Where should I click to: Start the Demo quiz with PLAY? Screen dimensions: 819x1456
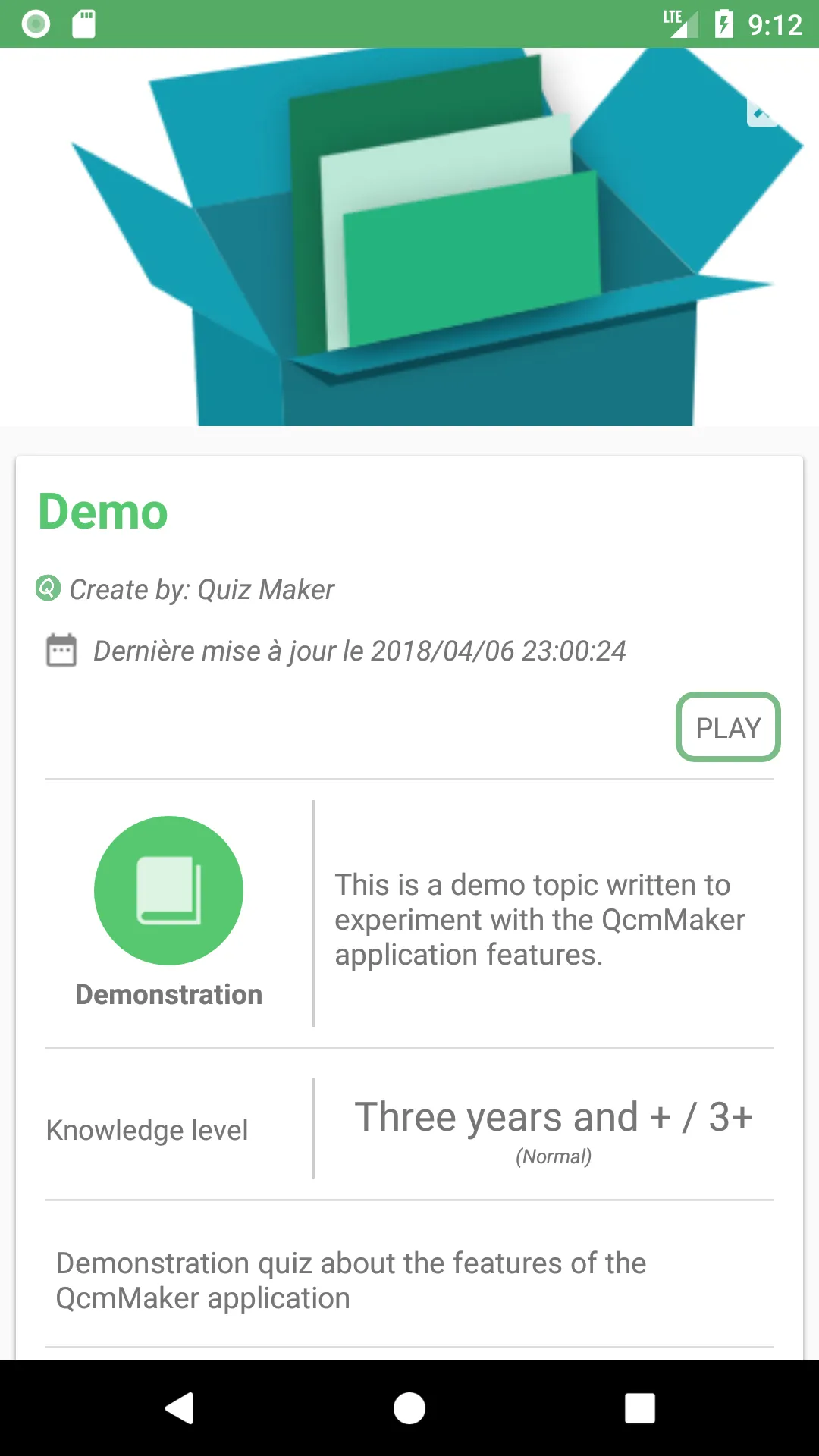coord(728,727)
